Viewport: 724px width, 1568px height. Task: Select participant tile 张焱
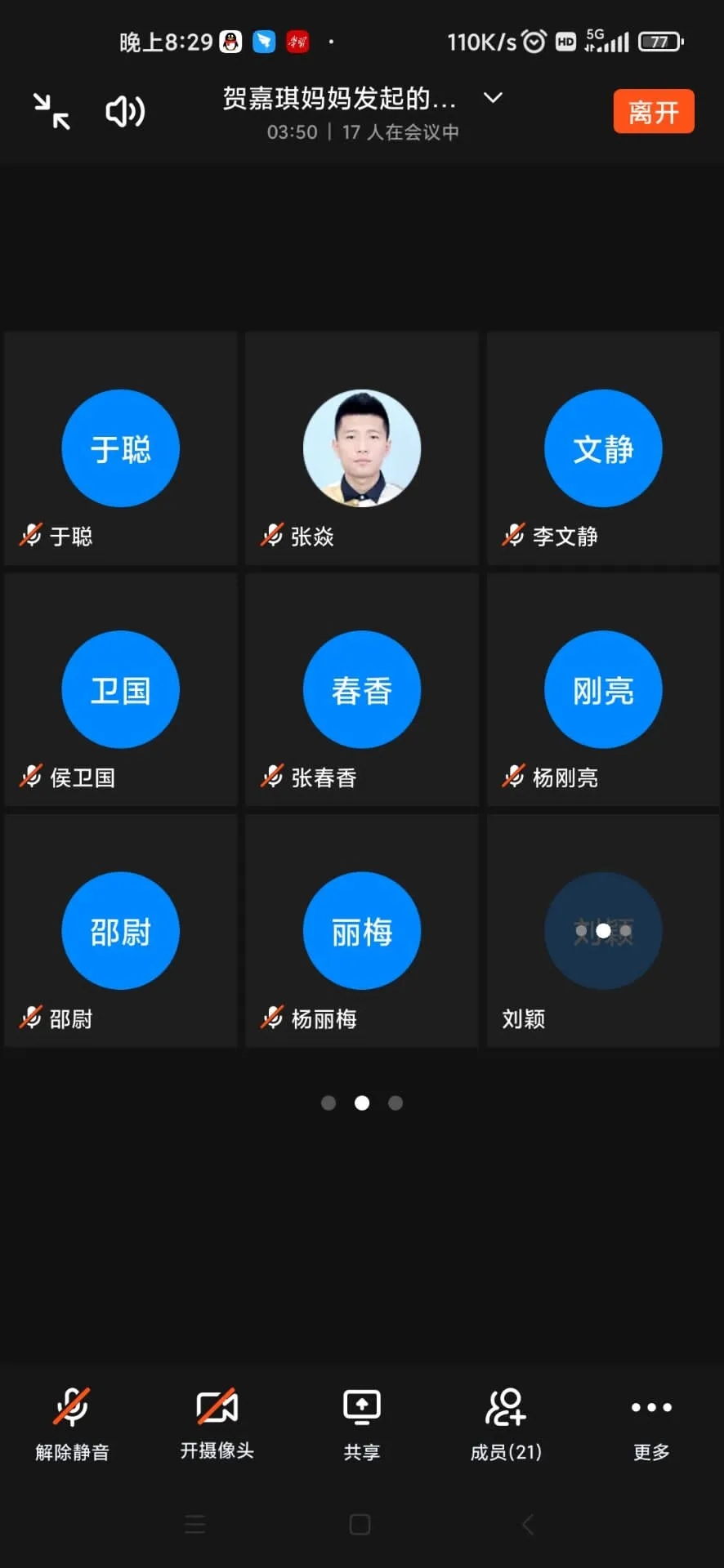[362, 448]
